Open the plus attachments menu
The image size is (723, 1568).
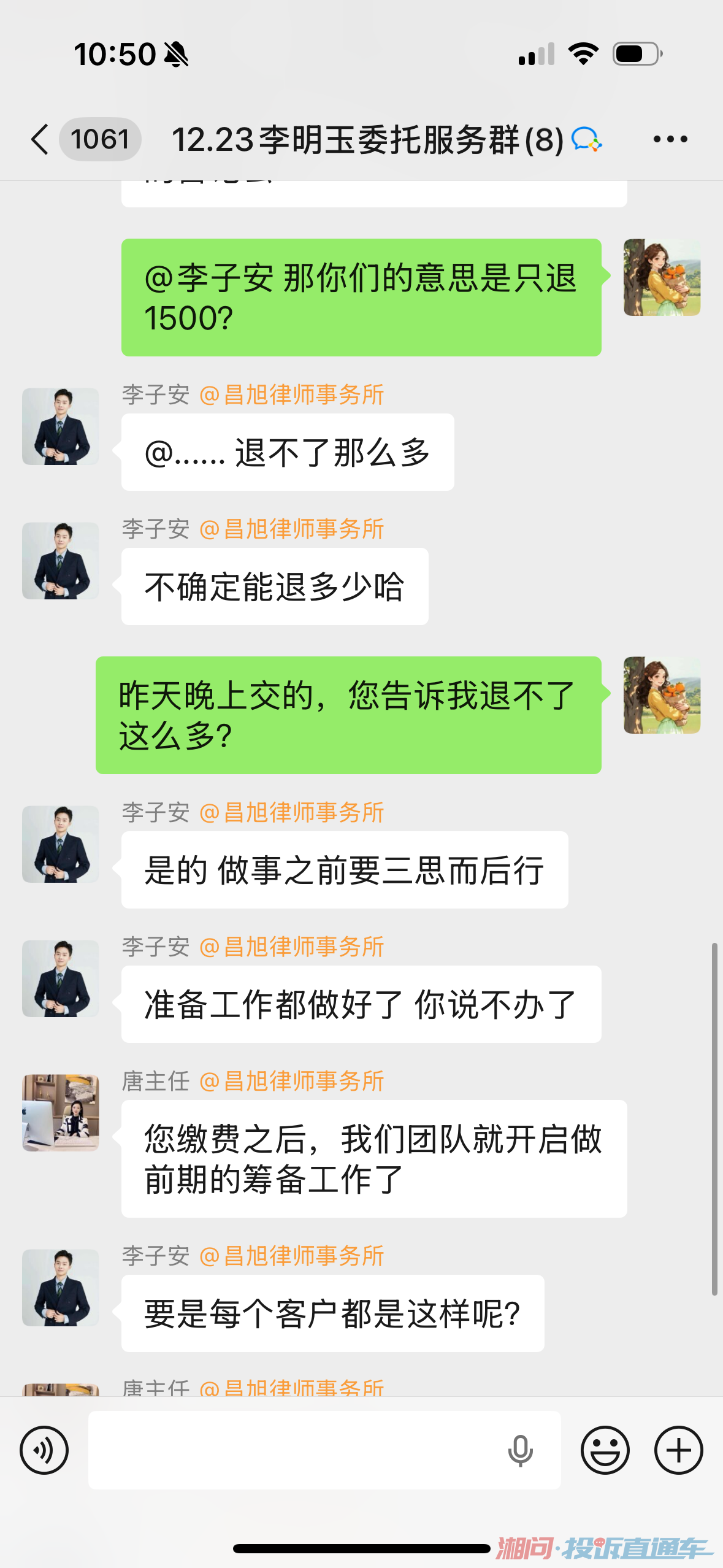678,1450
